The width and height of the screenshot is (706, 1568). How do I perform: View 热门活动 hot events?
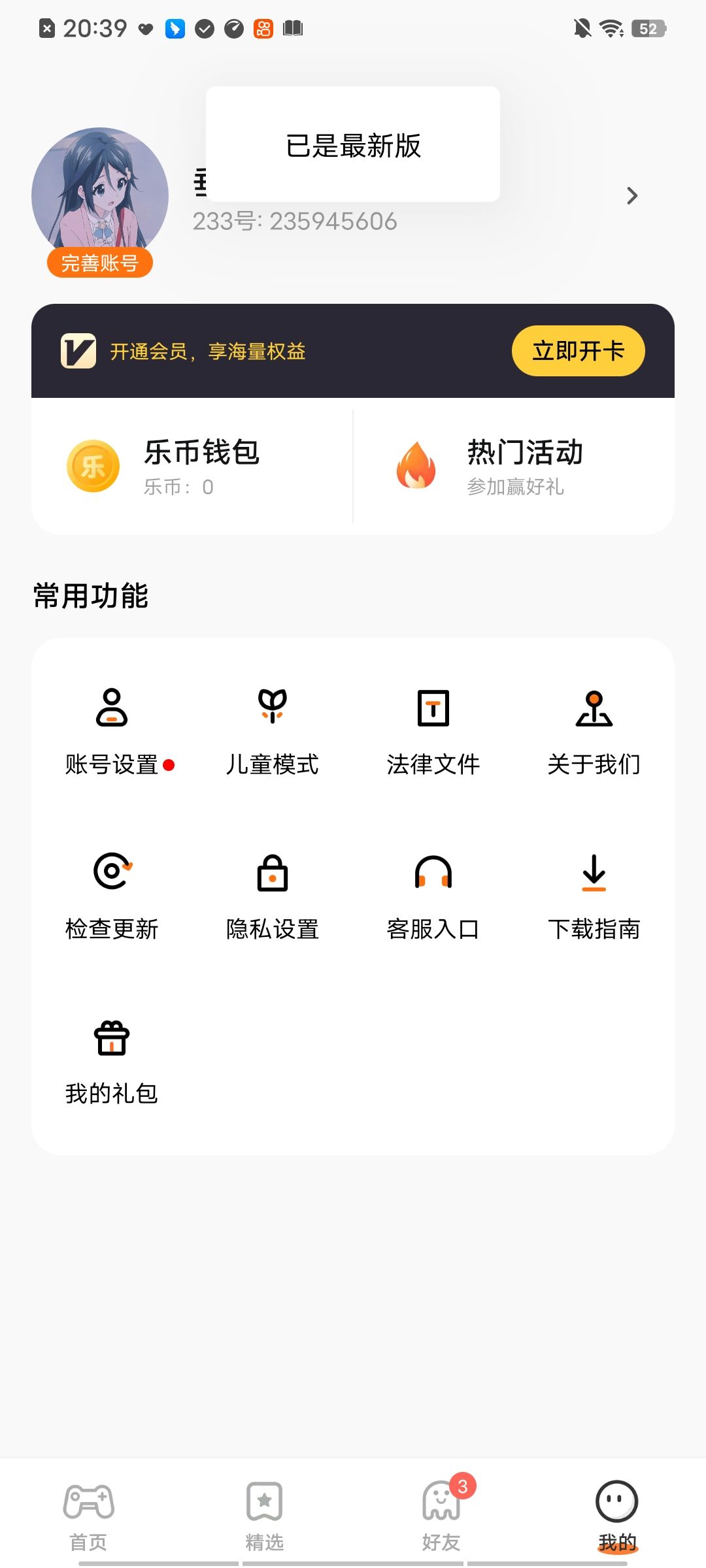pyautogui.click(x=514, y=466)
